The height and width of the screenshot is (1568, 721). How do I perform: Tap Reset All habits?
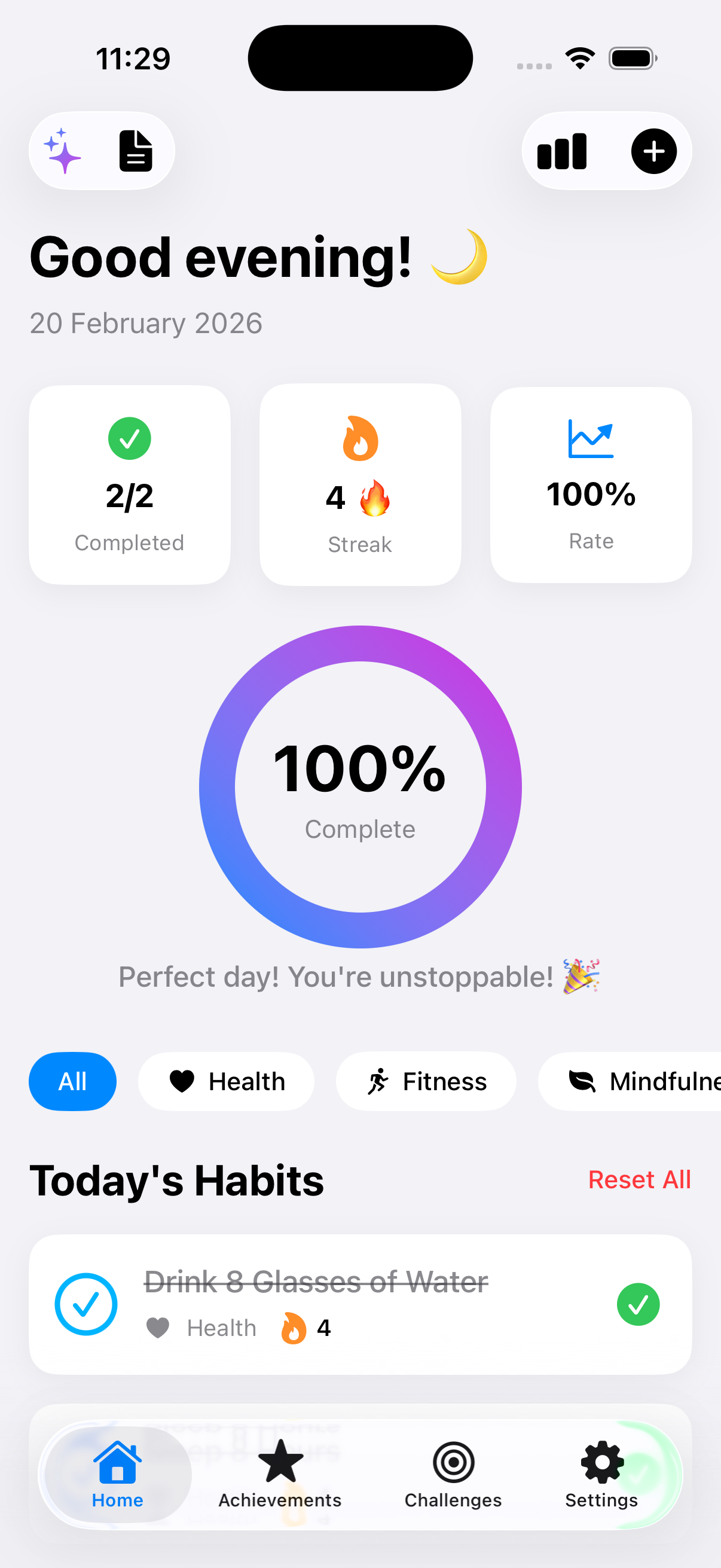click(x=639, y=1180)
